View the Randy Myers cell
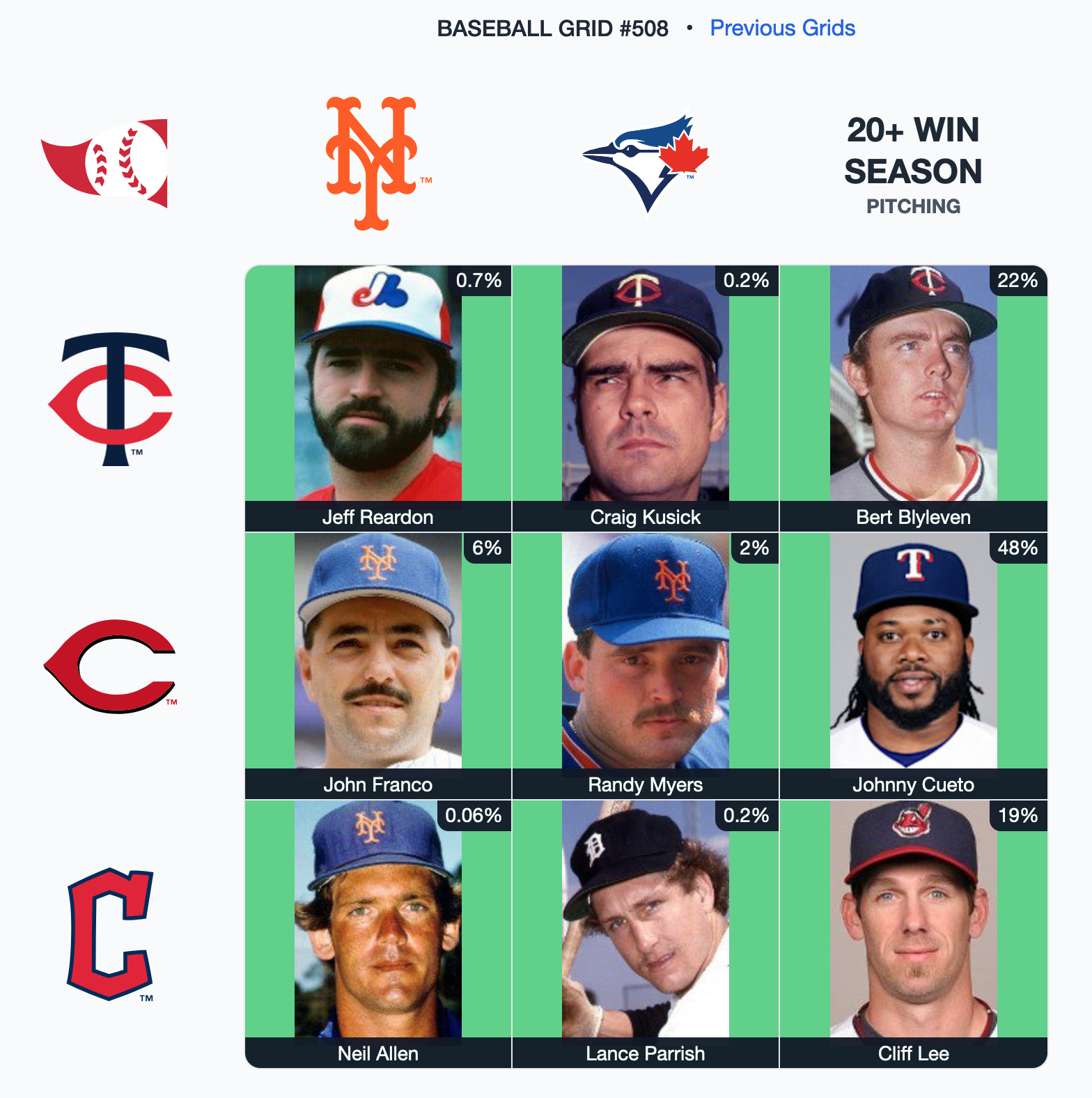This screenshot has height=1098, width=1092. click(645, 665)
